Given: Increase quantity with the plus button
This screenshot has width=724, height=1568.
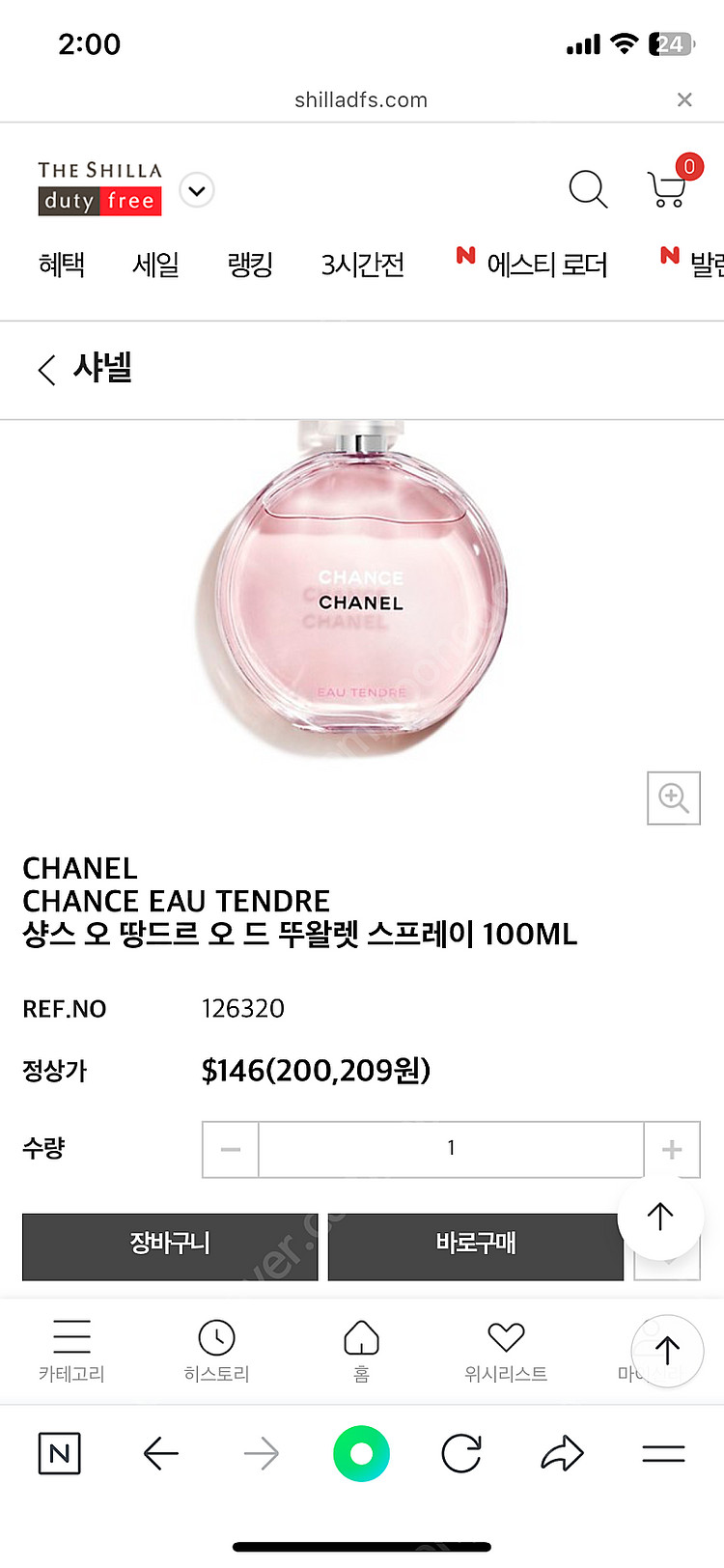Looking at the screenshot, I should coord(672,1149).
